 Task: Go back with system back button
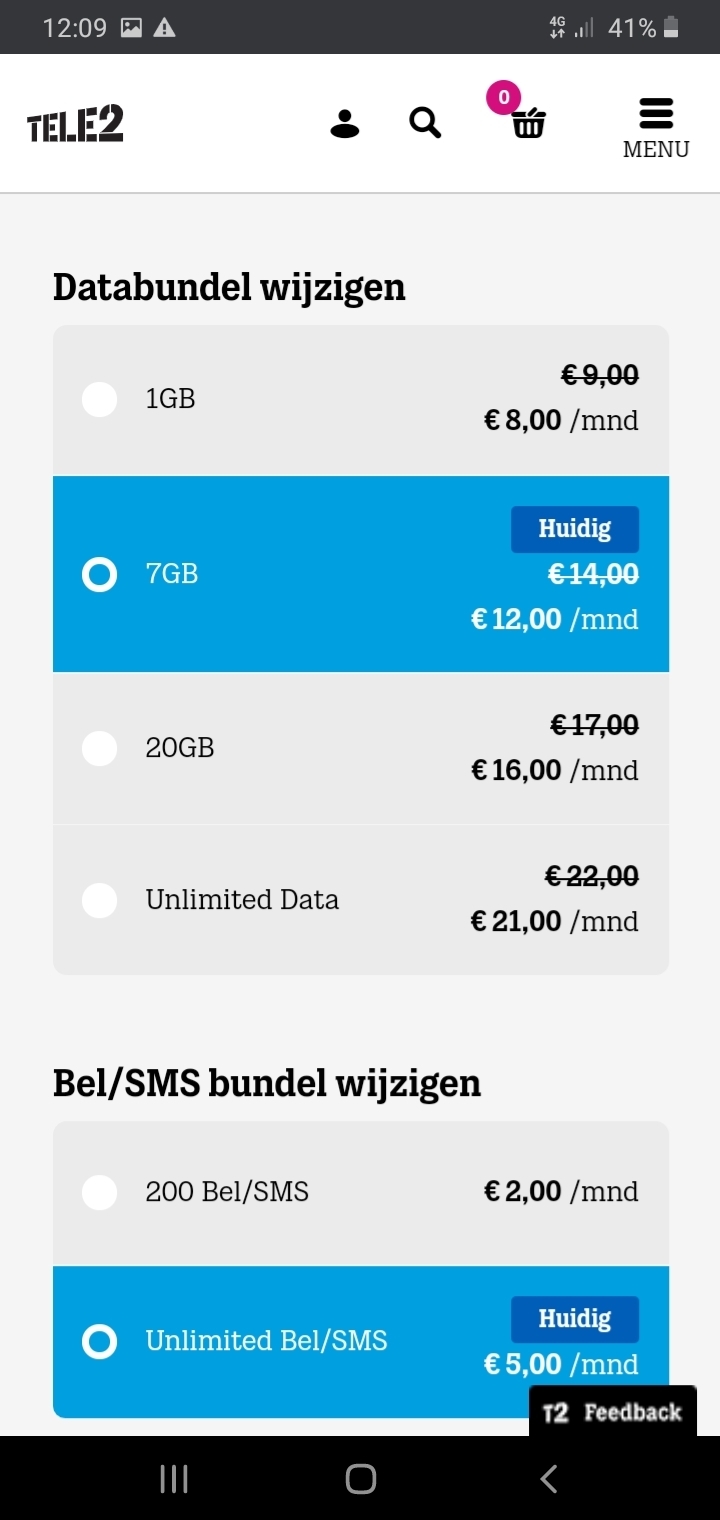[x=548, y=1479]
